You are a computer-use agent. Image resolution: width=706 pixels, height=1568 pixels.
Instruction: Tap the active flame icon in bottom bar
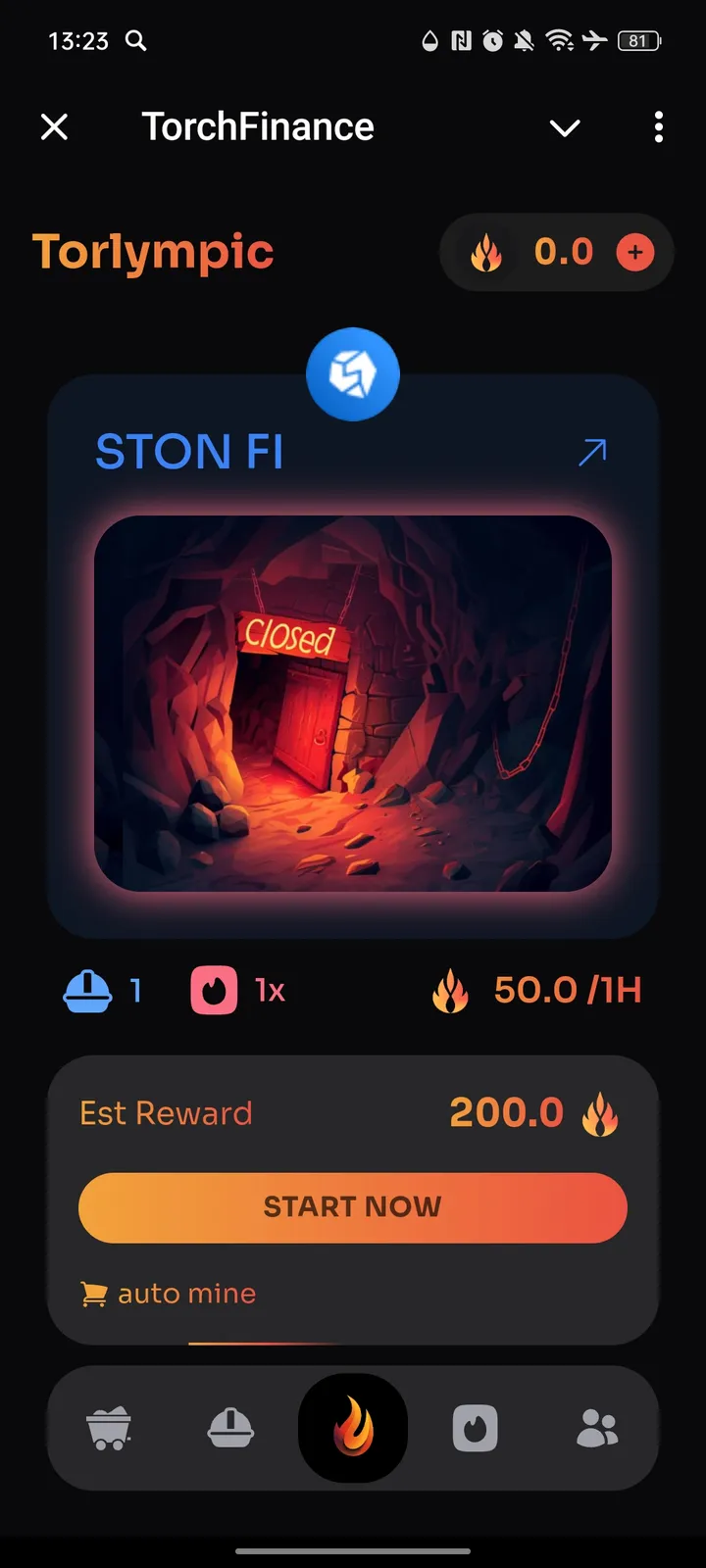point(353,1428)
